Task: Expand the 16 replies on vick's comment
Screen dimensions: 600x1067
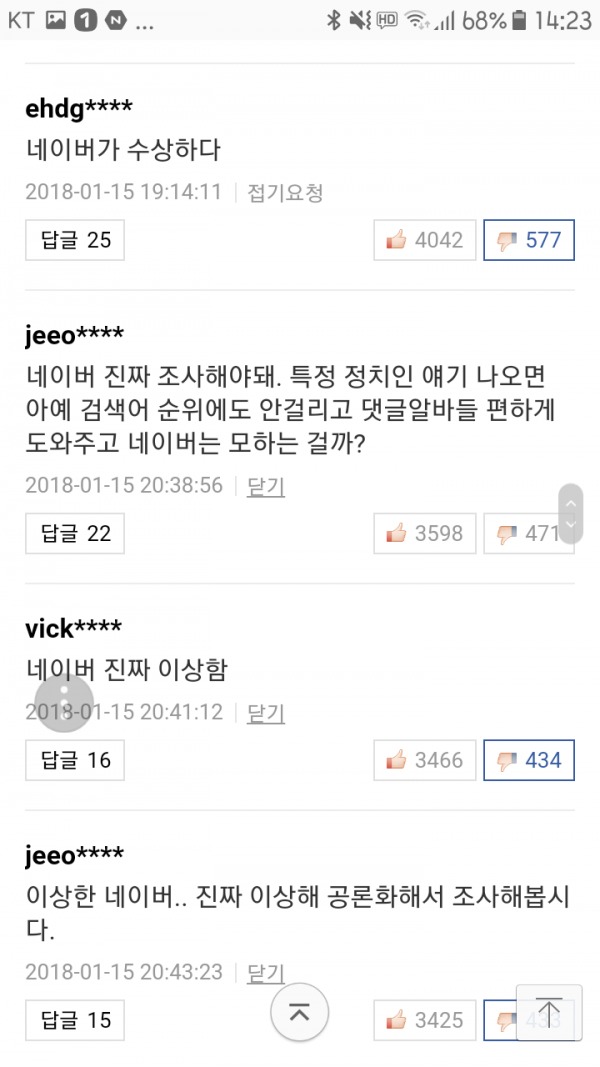Action: tap(75, 760)
